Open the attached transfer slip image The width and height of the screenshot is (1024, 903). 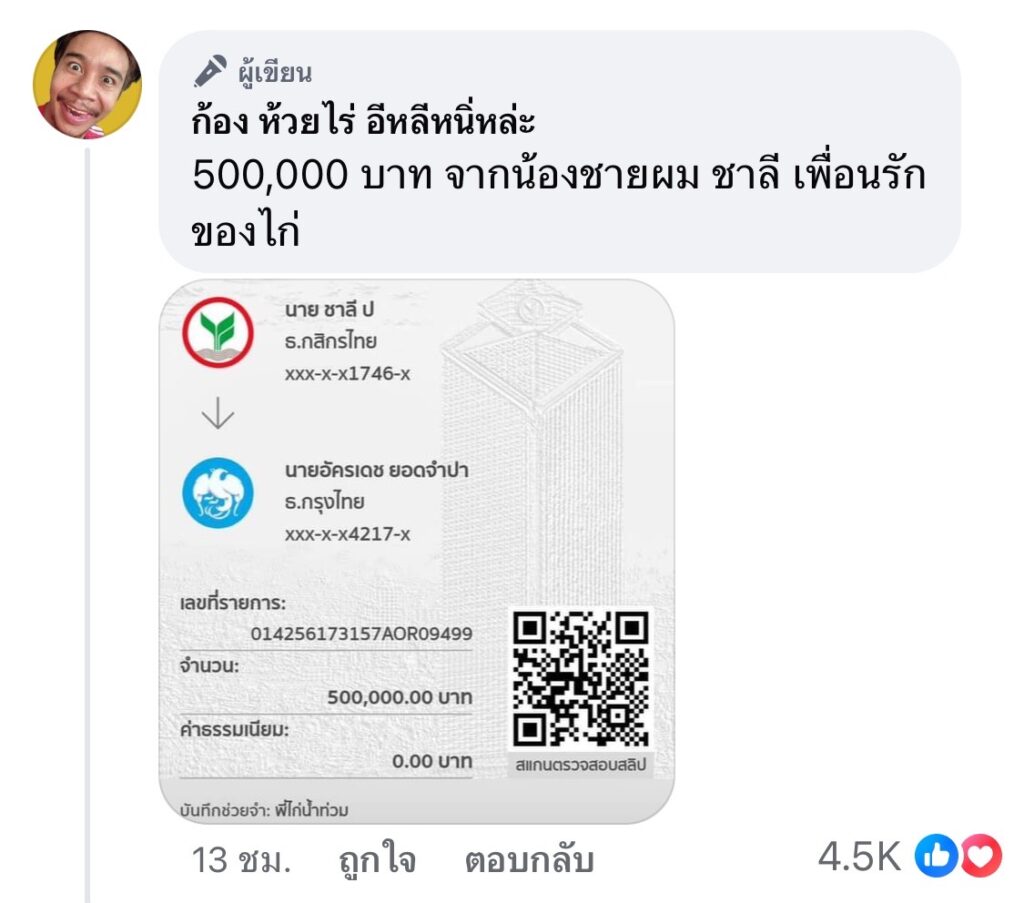(416, 551)
